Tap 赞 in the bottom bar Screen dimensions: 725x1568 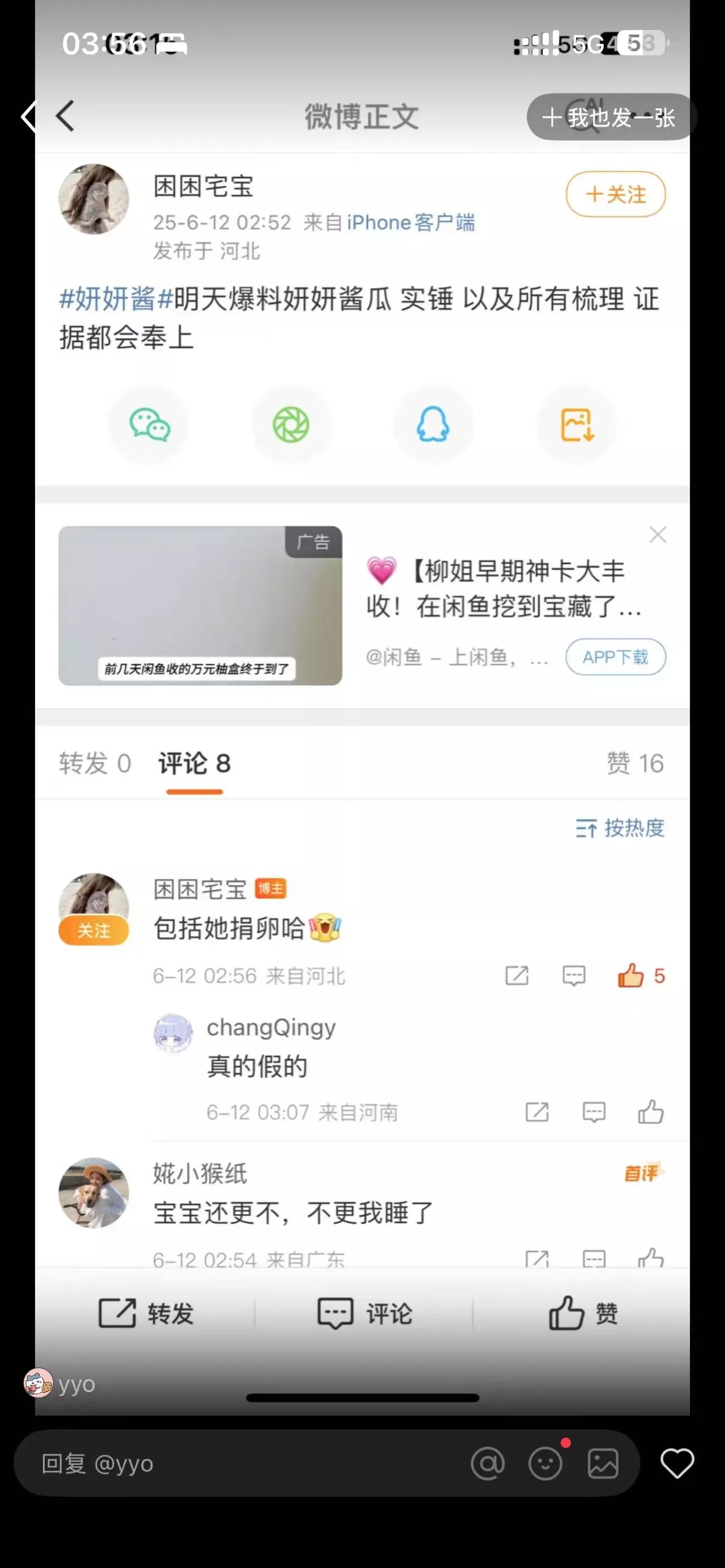pos(583,1313)
